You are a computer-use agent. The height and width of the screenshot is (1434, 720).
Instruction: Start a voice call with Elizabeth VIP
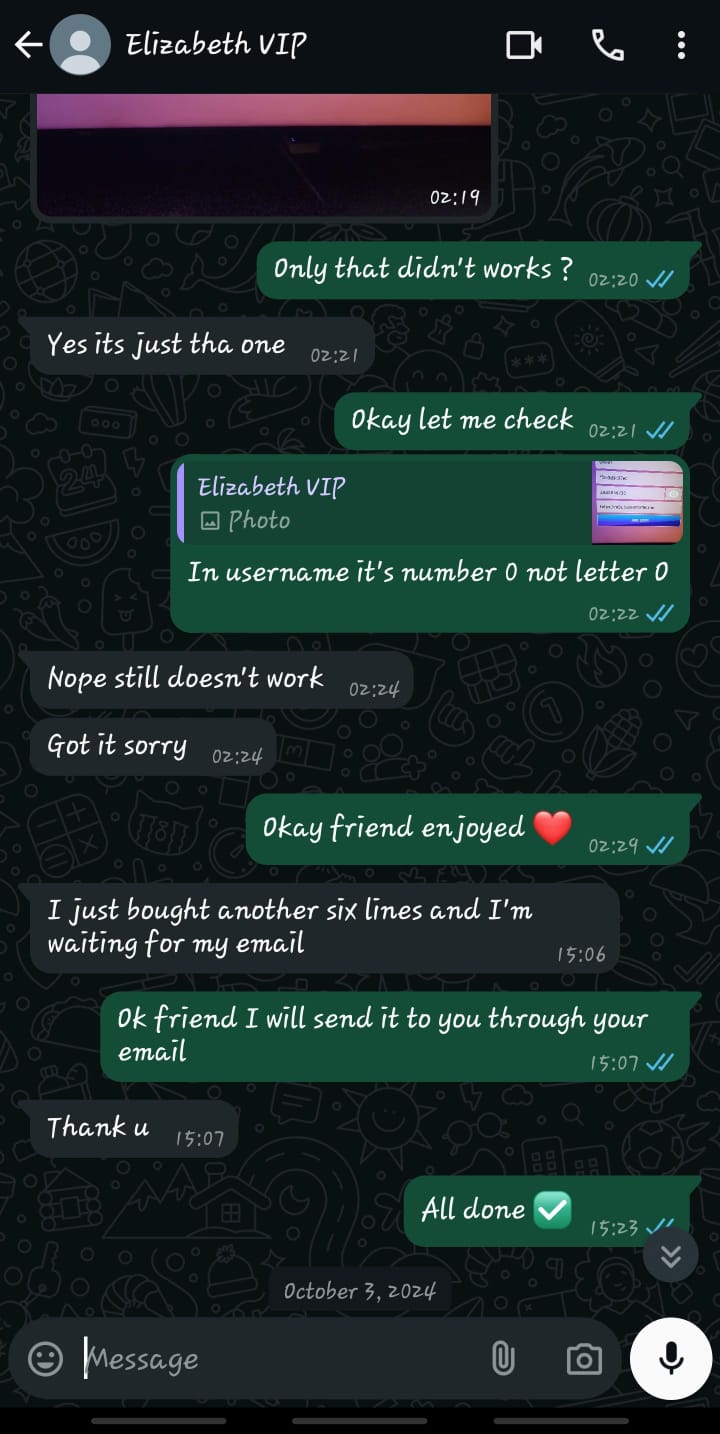[x=607, y=45]
